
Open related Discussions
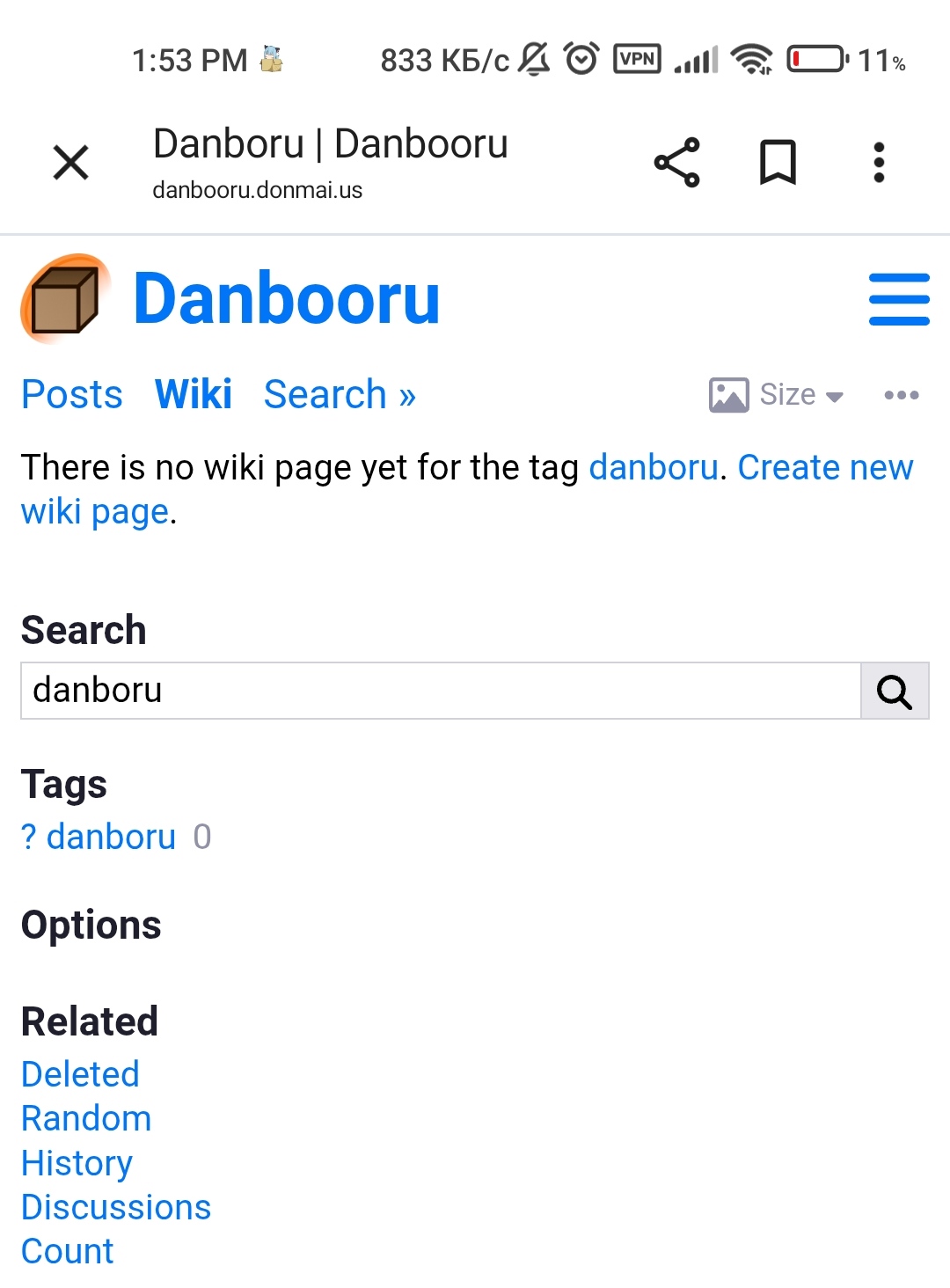coord(116,1207)
